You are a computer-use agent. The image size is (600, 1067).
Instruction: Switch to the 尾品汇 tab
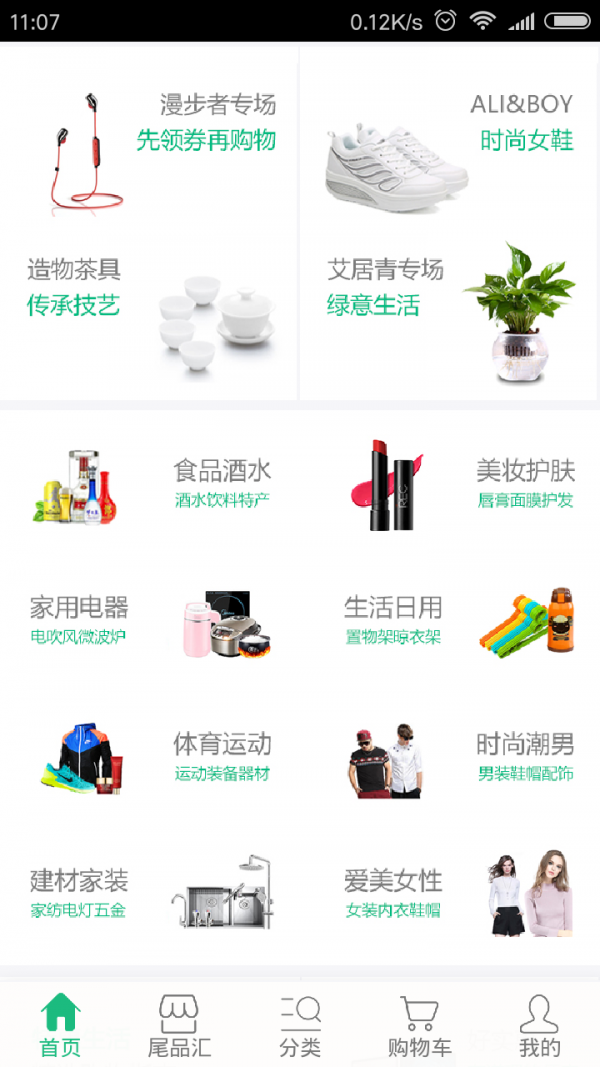180,1025
